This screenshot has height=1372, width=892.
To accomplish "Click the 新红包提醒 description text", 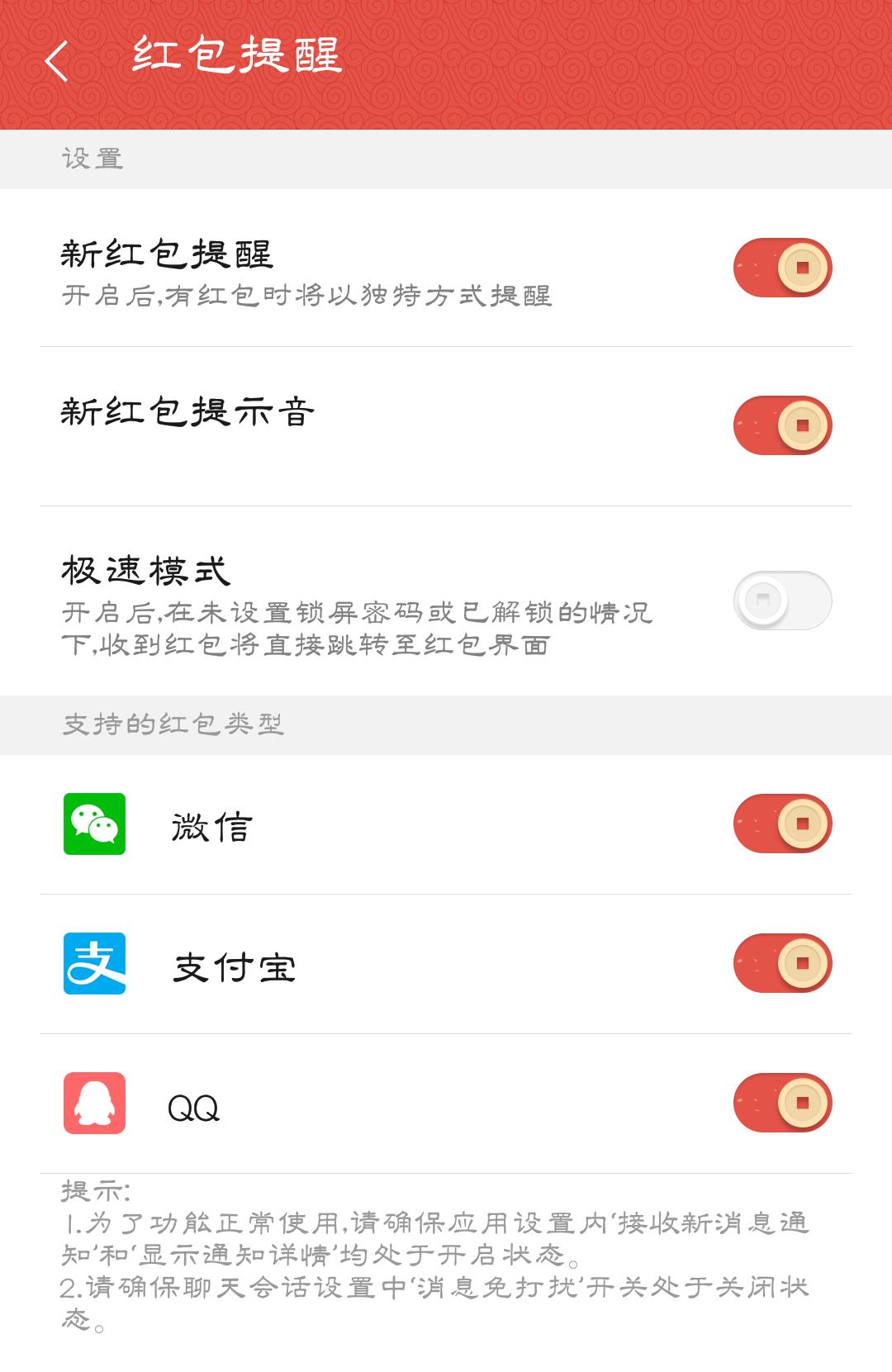I will [x=310, y=293].
